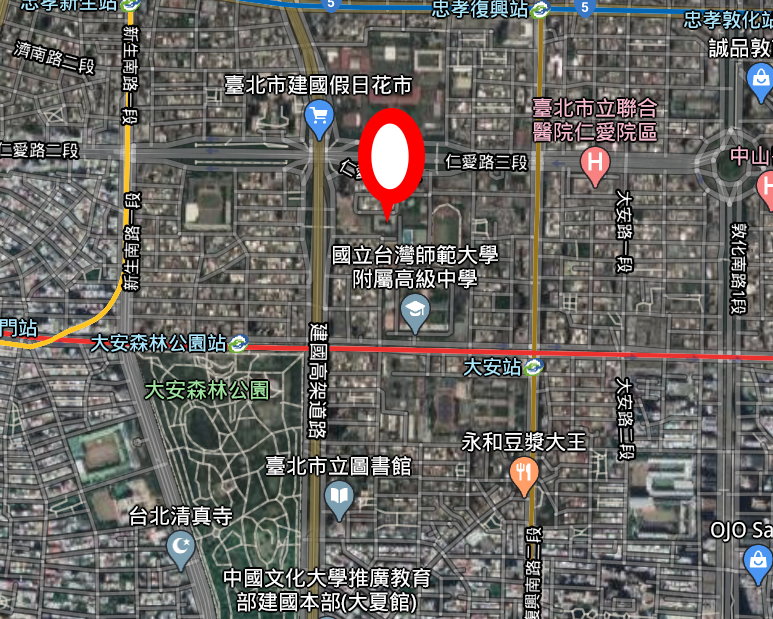The image size is (773, 619).
Task: Tap the 大安森林公園站 metro station icon
Action: pos(238,343)
